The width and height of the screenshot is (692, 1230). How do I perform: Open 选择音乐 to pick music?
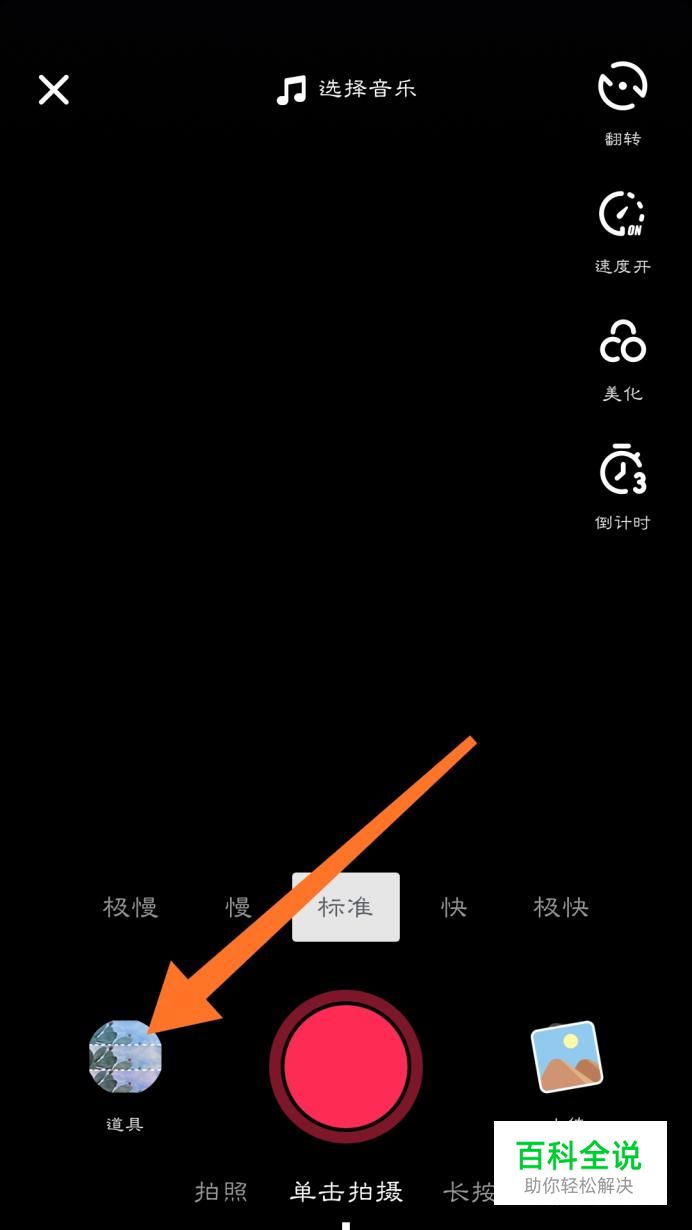[346, 90]
